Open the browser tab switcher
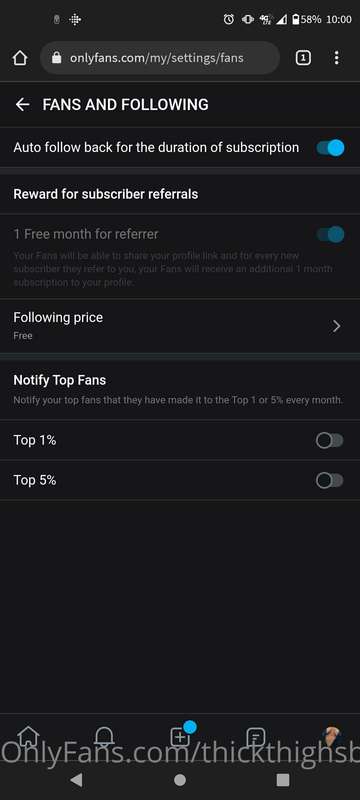The image size is (360, 800). (x=303, y=58)
